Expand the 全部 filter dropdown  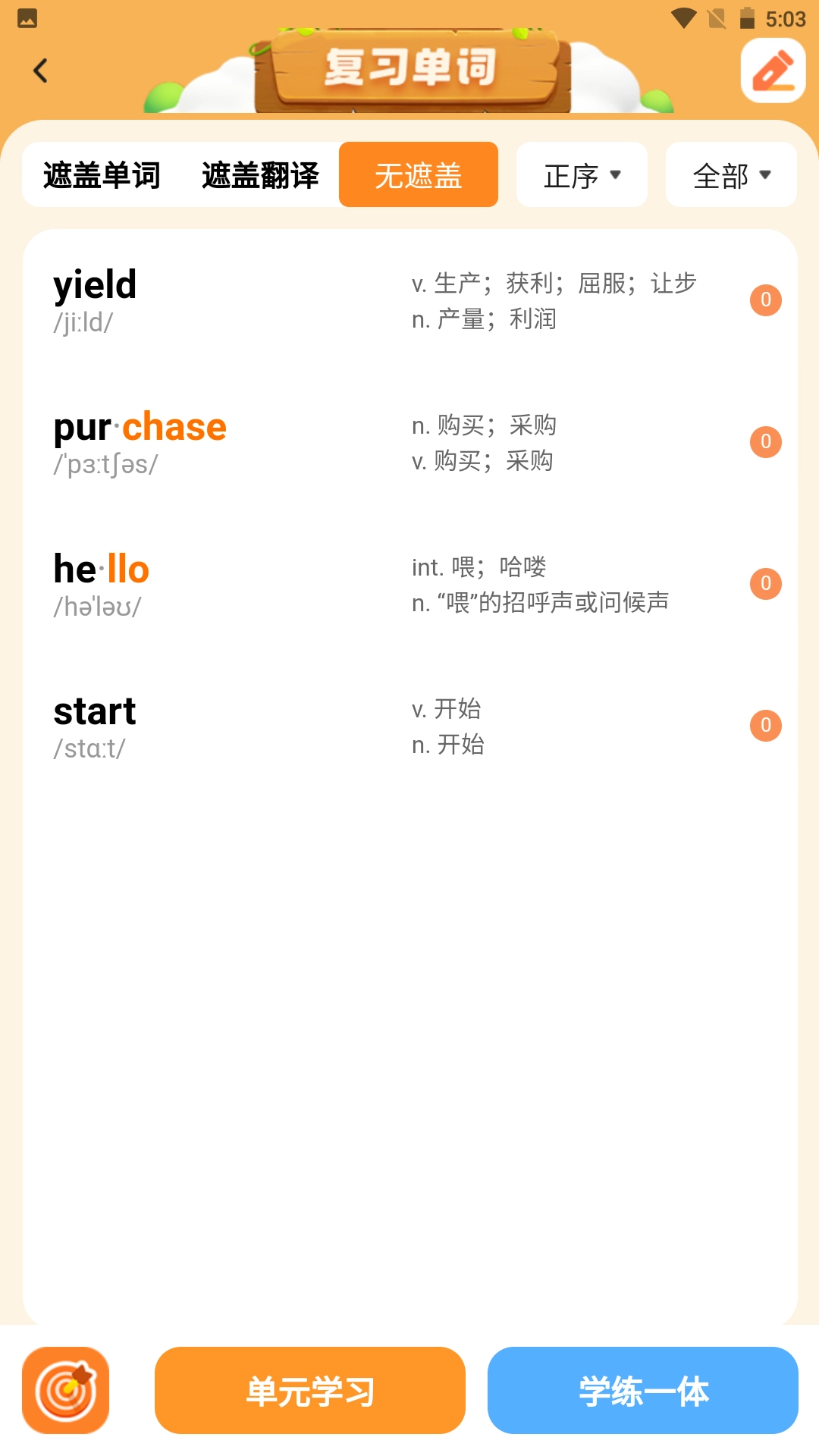click(731, 175)
